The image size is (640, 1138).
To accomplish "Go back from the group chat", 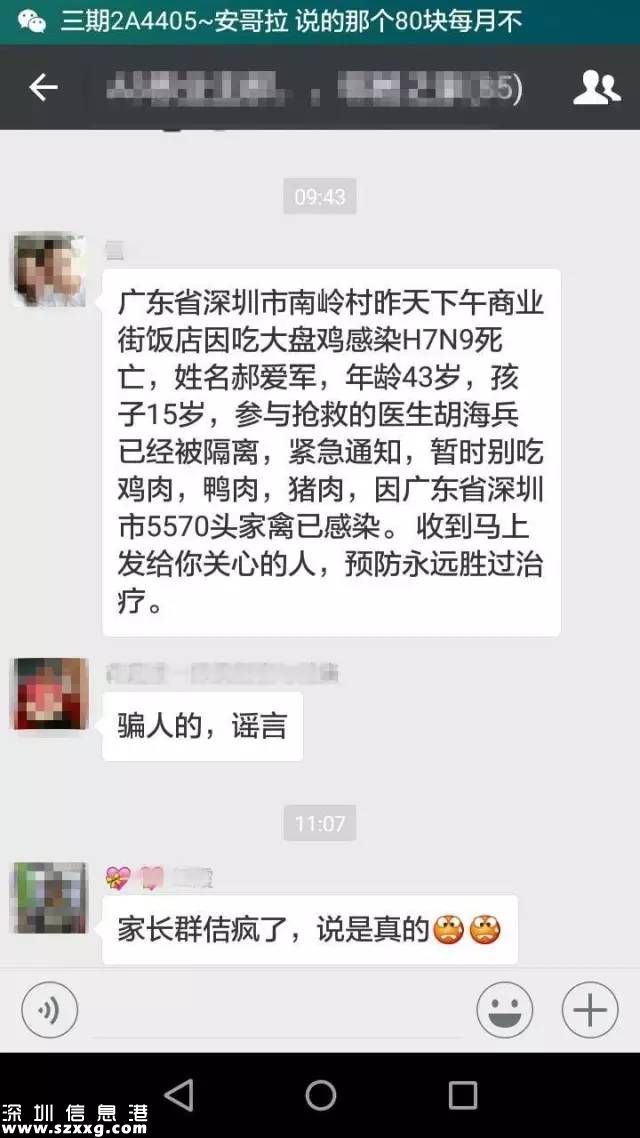I will tap(43, 88).
